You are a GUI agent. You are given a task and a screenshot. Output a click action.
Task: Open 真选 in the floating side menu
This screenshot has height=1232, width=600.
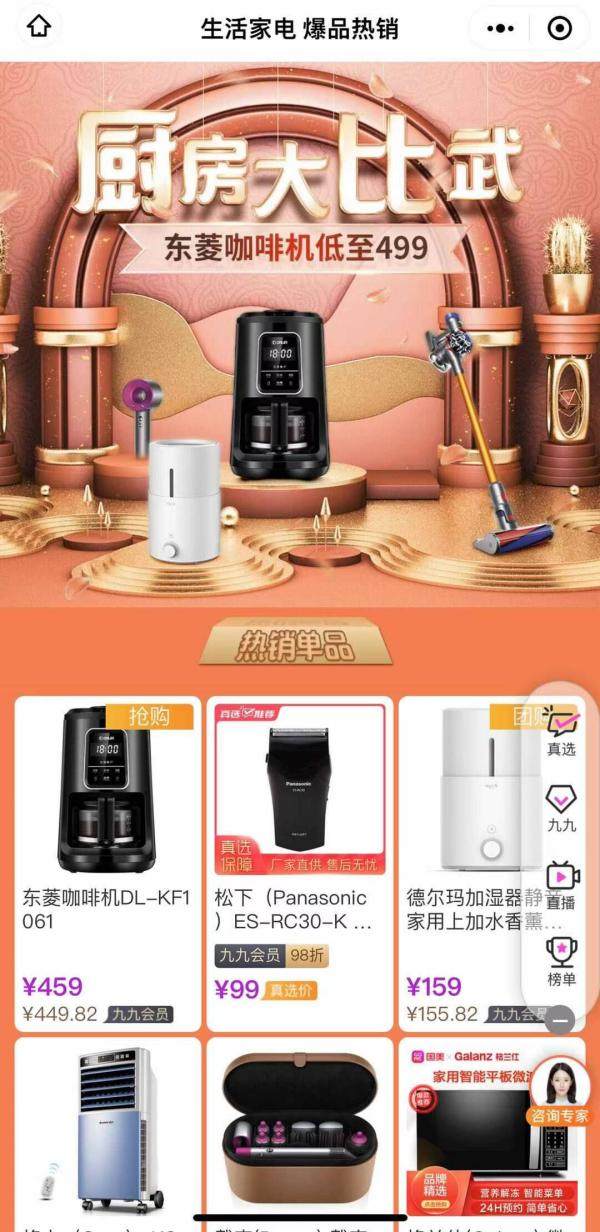[x=562, y=730]
